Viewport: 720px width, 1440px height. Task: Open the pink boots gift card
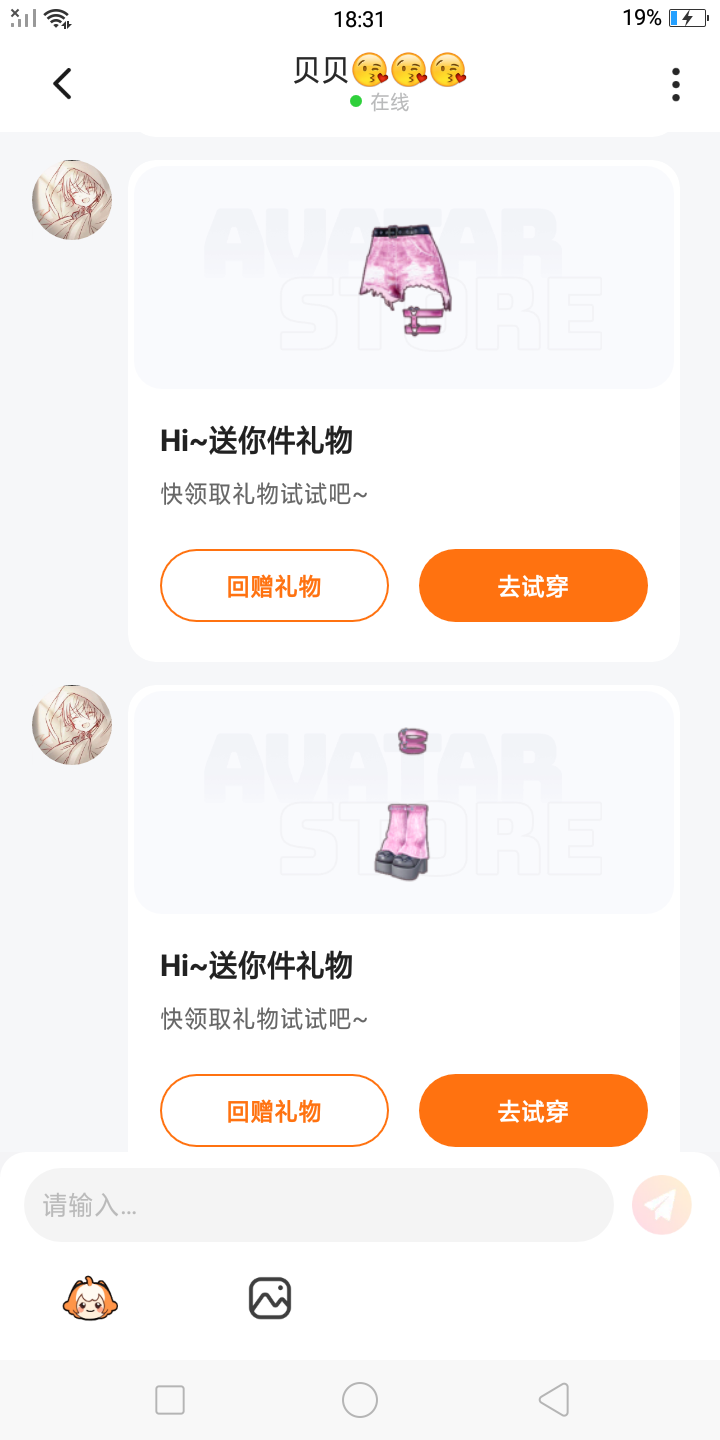click(404, 803)
